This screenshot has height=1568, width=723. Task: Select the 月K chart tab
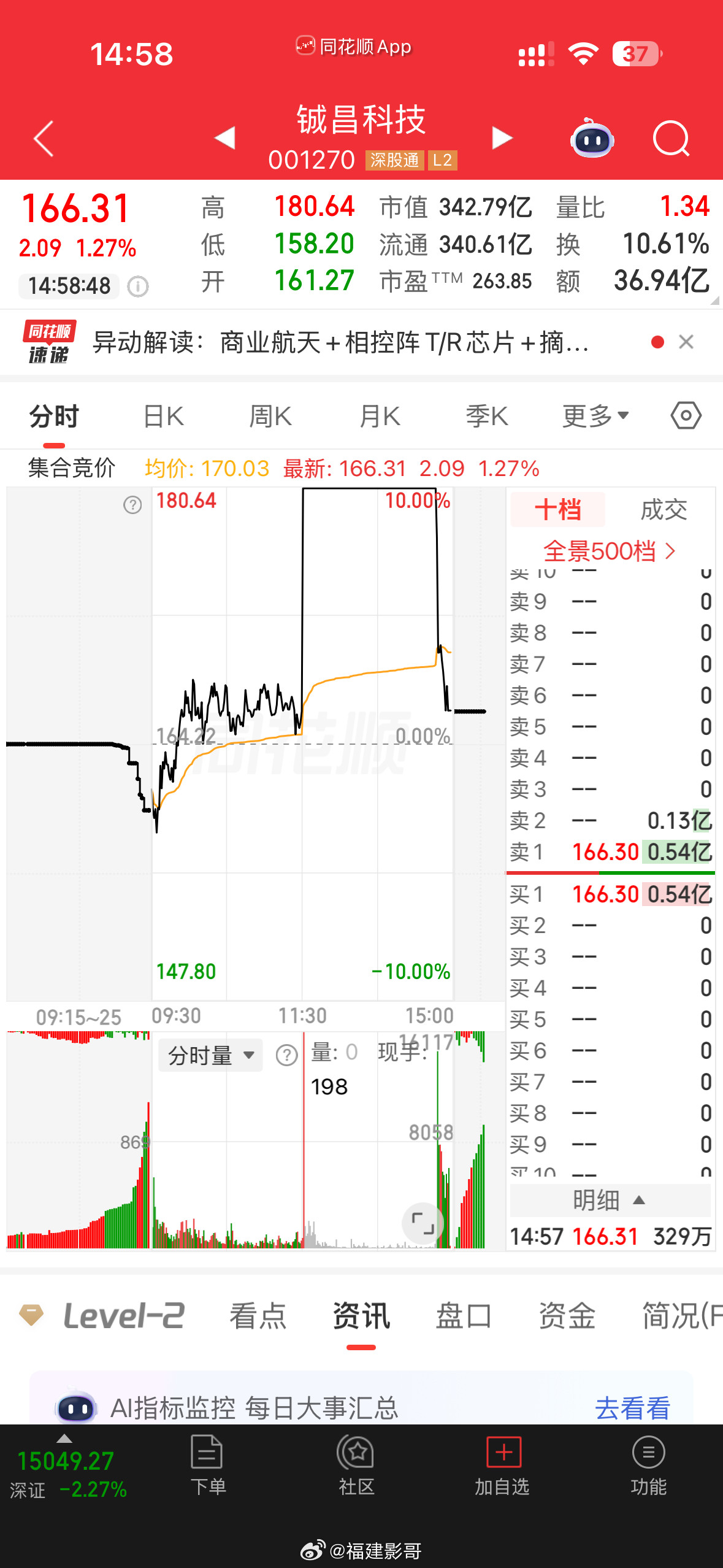[x=380, y=417]
